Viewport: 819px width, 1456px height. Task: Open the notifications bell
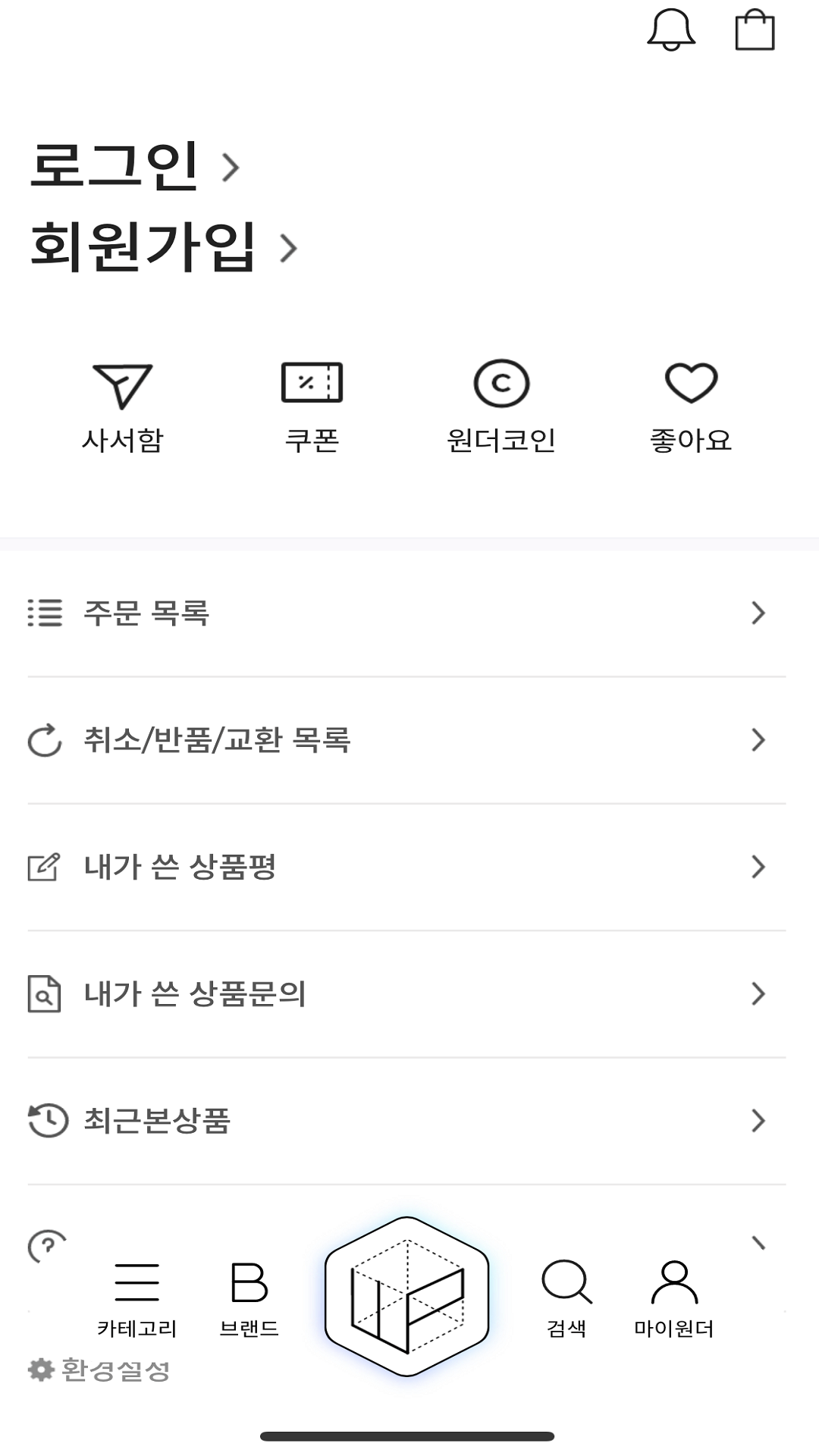[x=670, y=30]
